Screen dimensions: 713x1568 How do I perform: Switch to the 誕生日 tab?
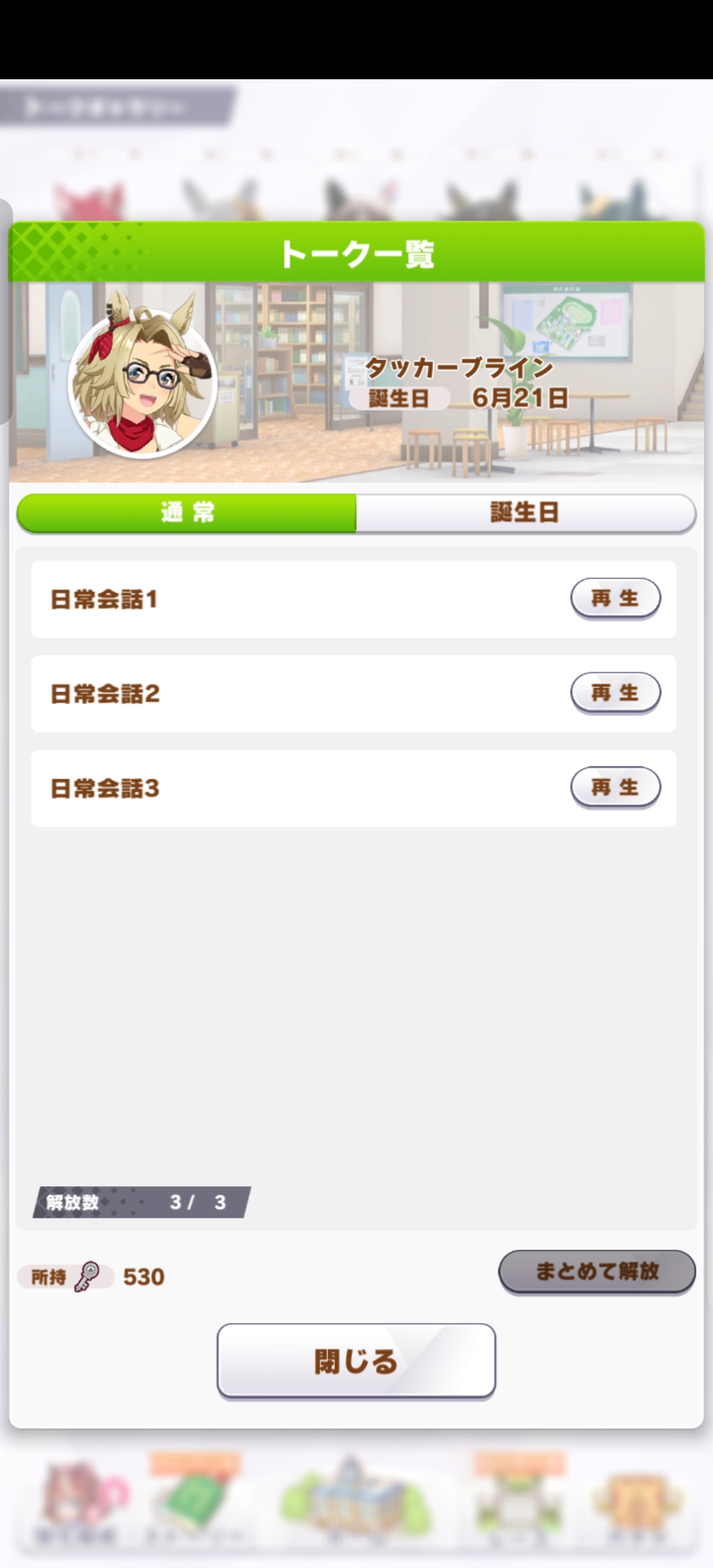click(525, 513)
